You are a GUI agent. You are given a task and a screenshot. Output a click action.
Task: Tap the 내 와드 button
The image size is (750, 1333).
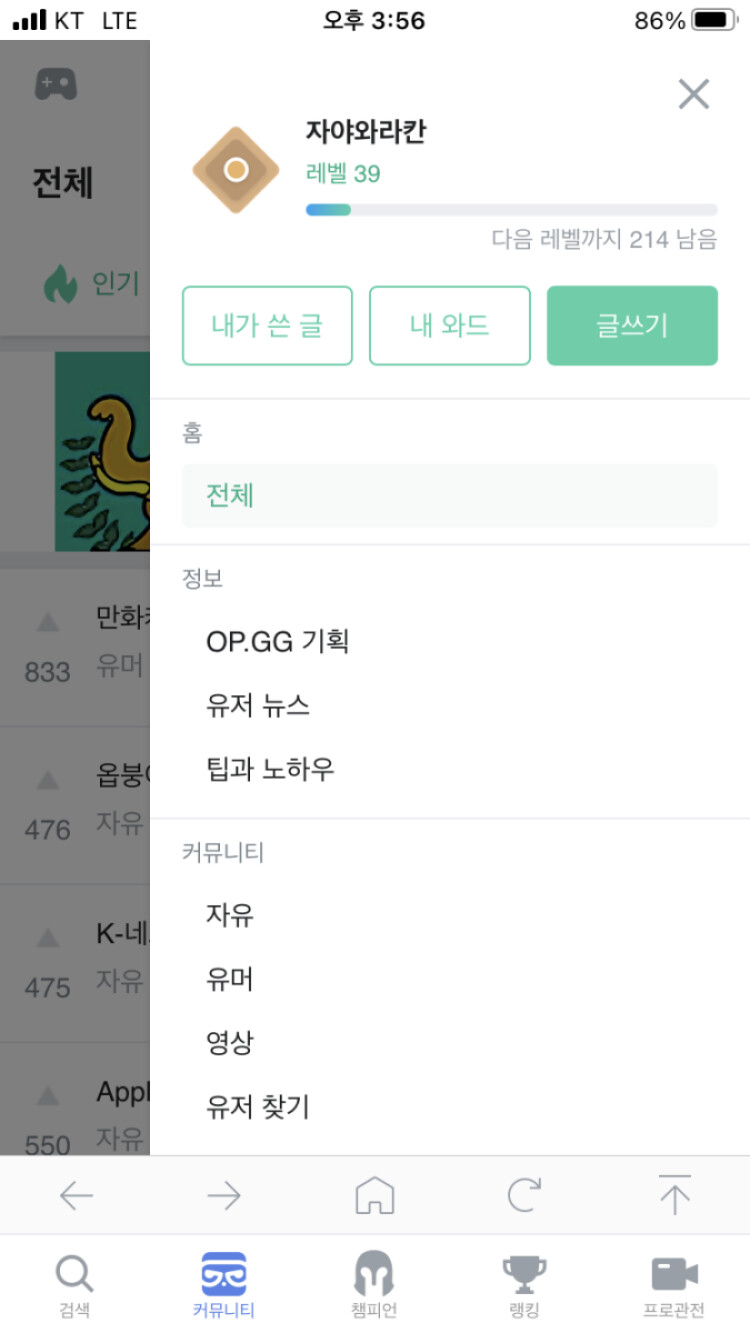(x=449, y=326)
